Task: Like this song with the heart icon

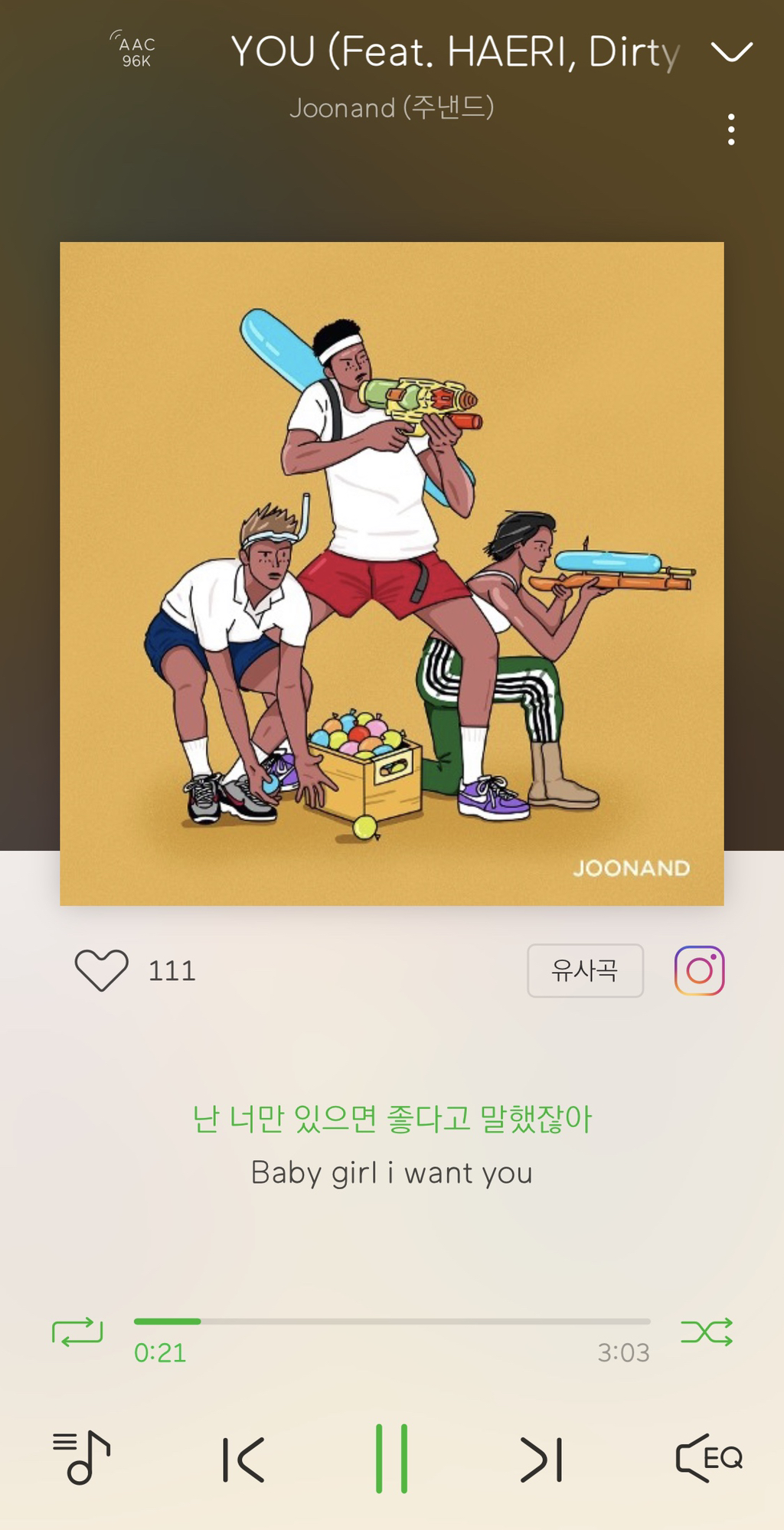Action: point(101,970)
